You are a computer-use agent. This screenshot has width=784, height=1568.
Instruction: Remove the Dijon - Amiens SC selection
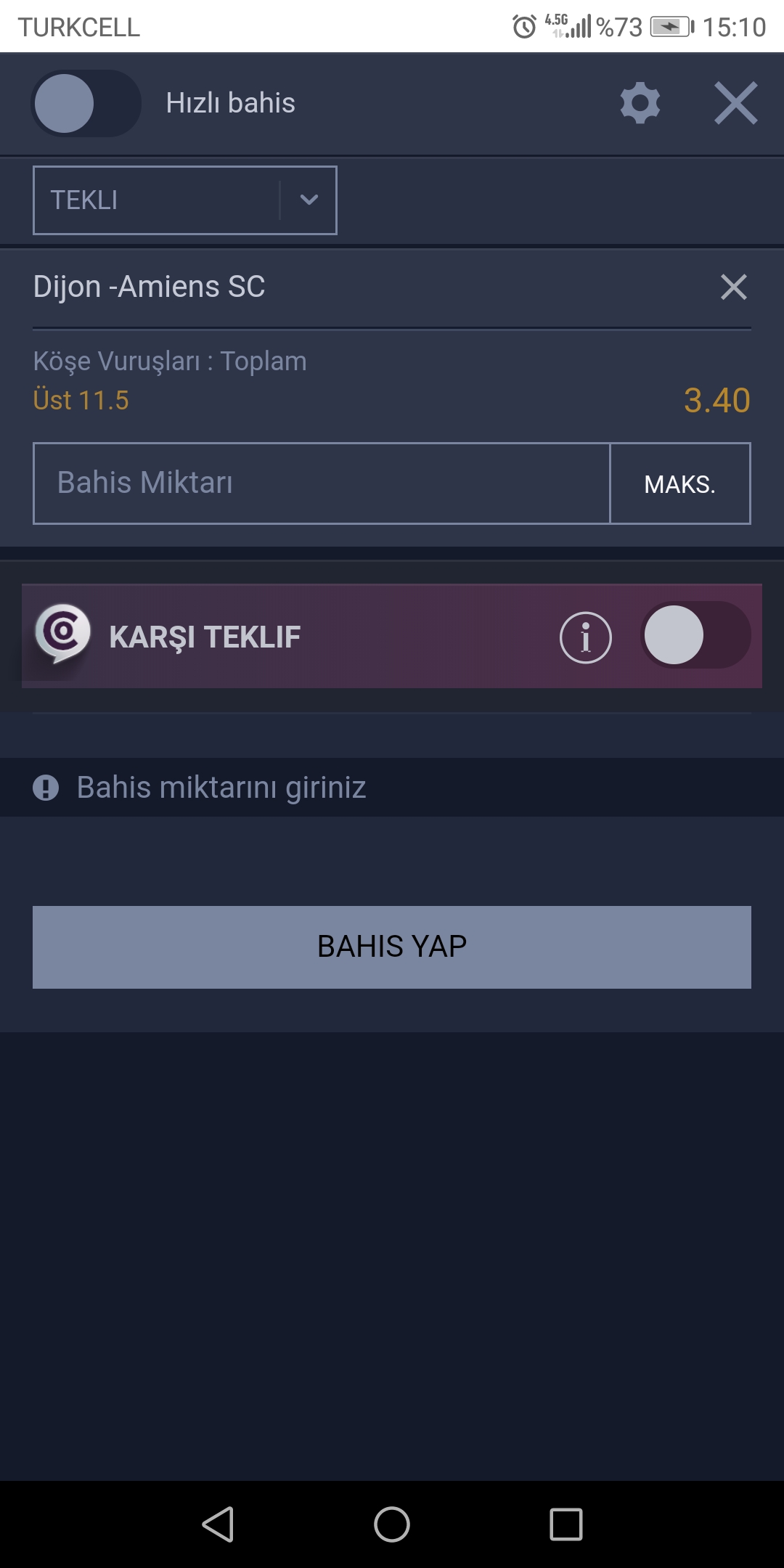click(734, 287)
